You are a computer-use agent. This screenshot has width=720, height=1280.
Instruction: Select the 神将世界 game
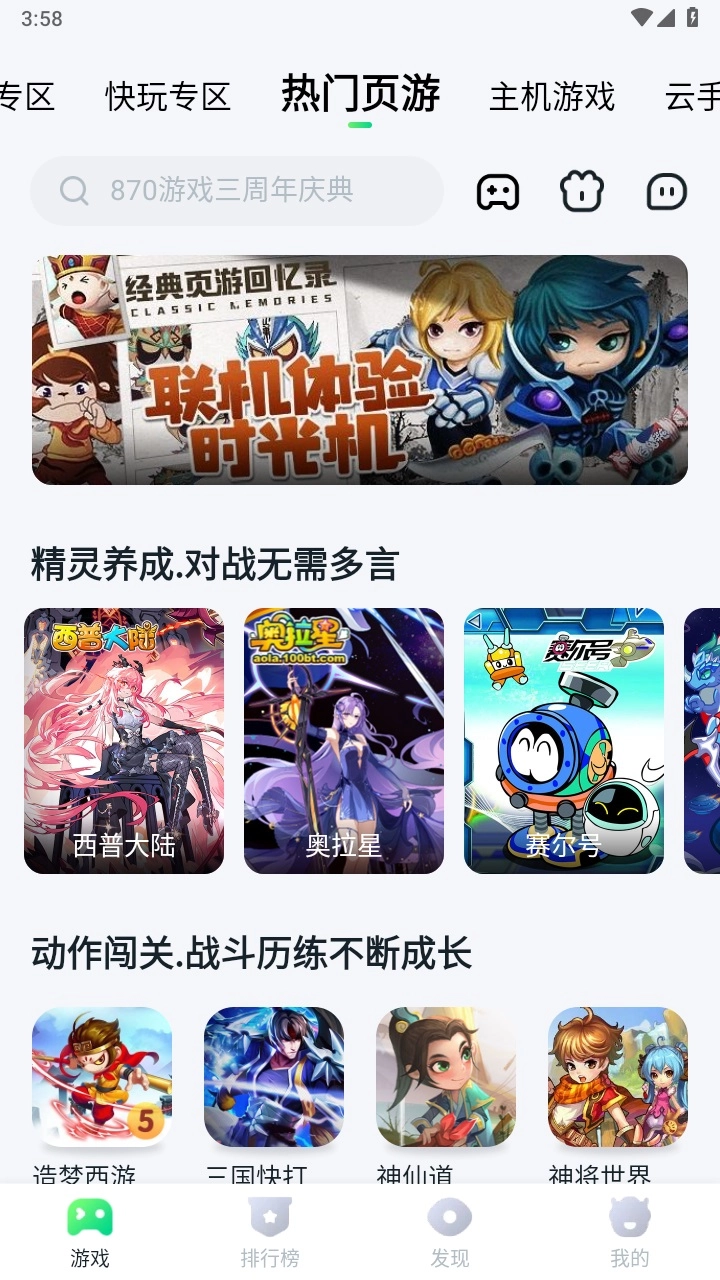coord(618,1077)
